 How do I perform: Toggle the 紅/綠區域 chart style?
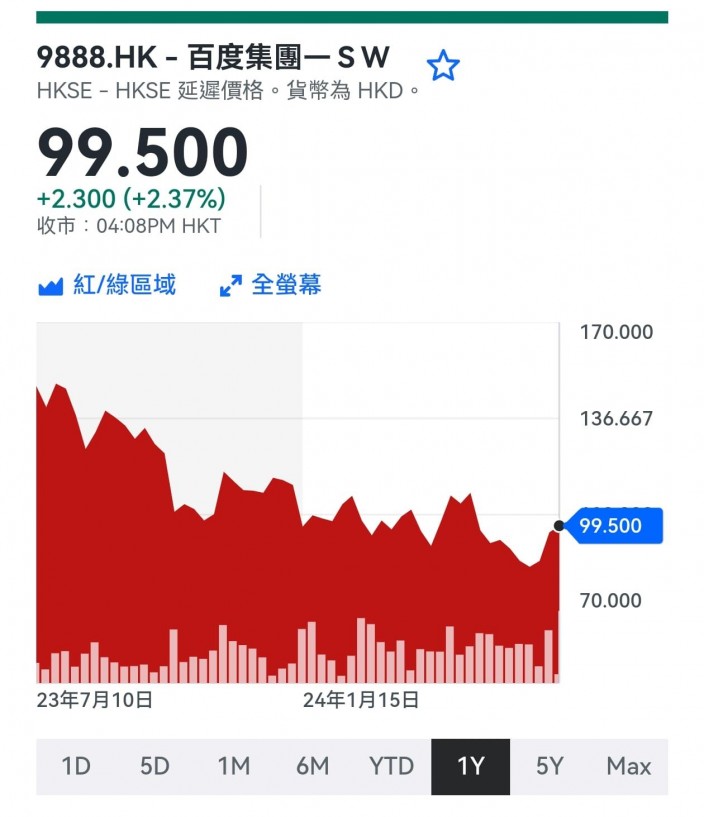pyautogui.click(x=107, y=285)
